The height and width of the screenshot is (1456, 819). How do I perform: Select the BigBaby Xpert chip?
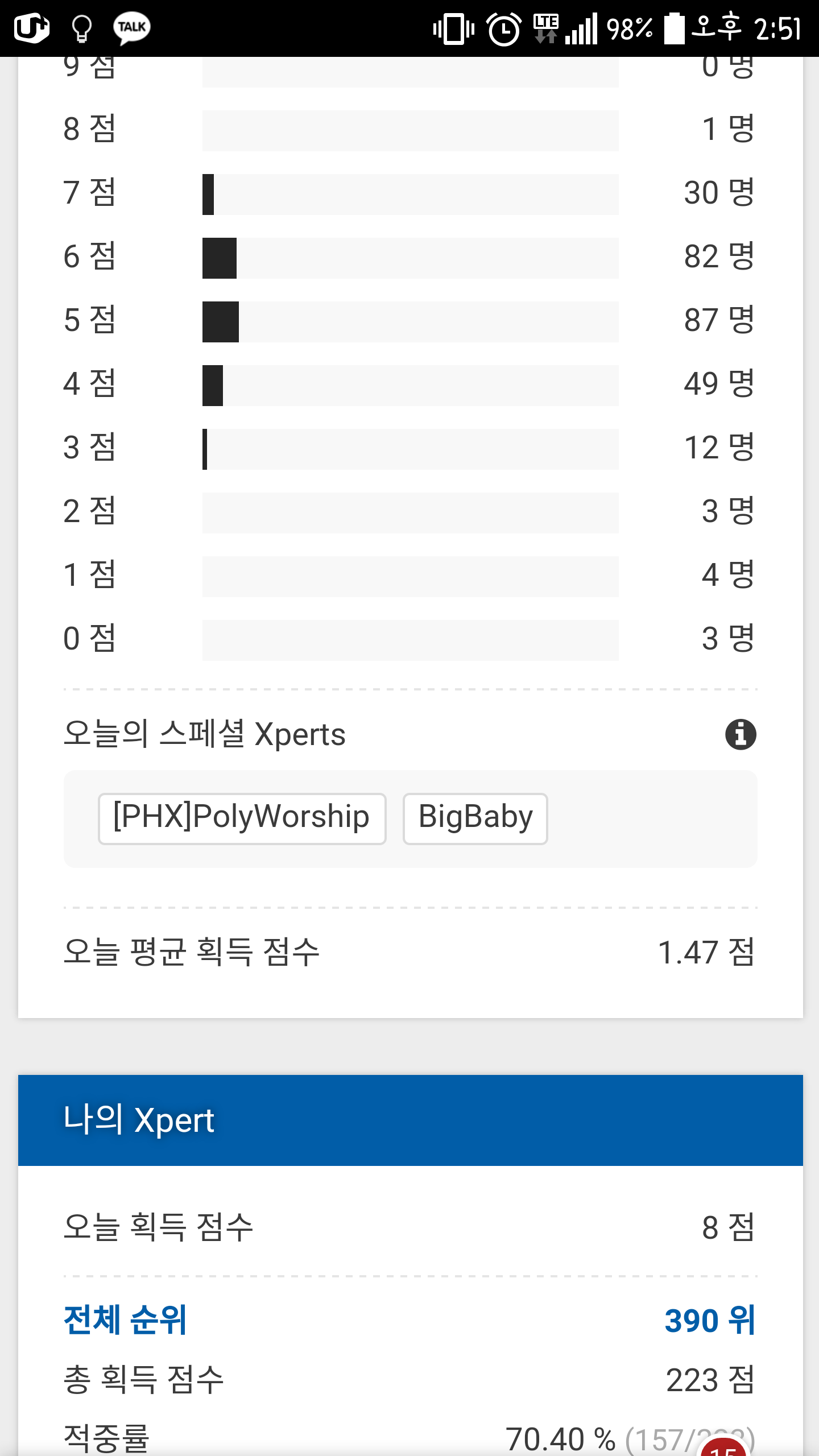pos(475,818)
